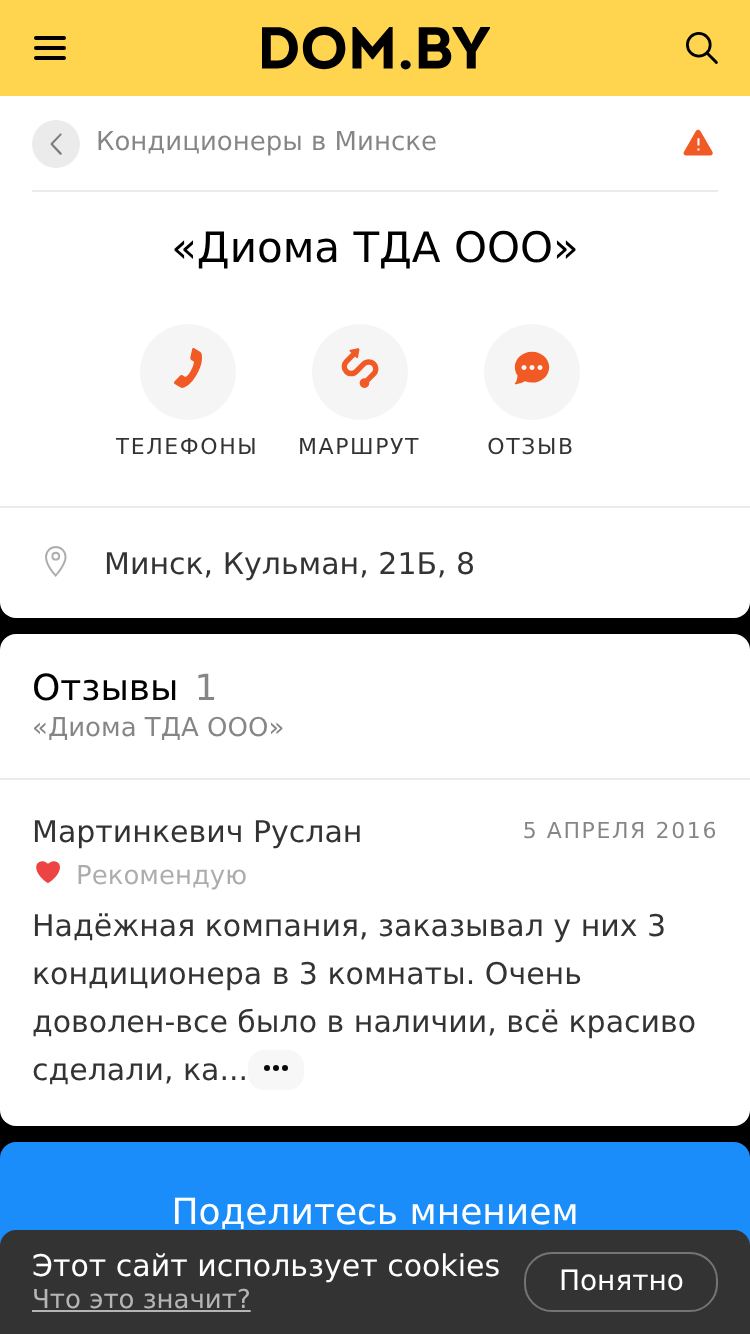Open the search icon
750x1334 pixels.
pos(701,48)
